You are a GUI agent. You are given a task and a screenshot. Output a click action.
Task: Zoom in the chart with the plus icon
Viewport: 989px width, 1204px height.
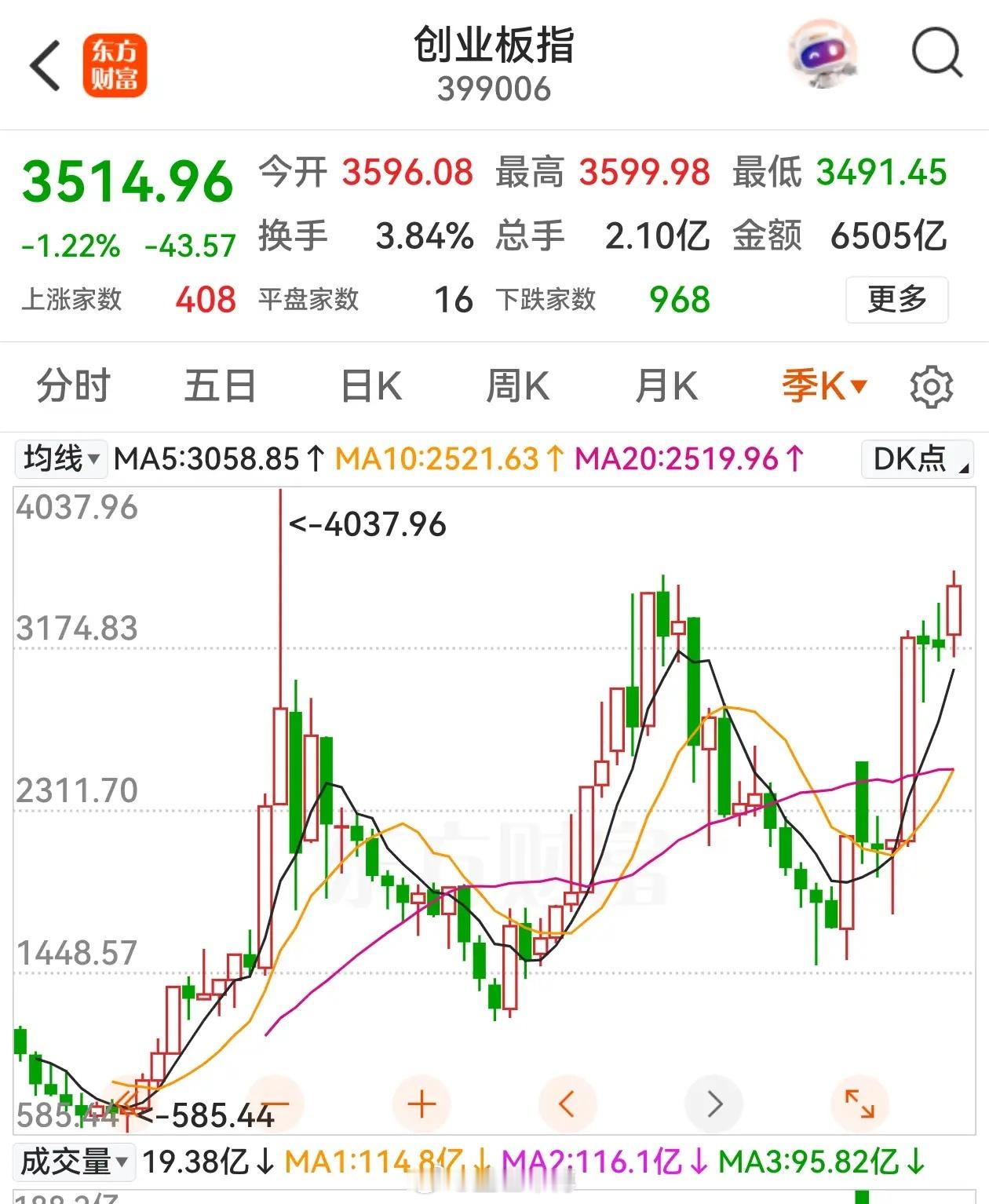421,1102
